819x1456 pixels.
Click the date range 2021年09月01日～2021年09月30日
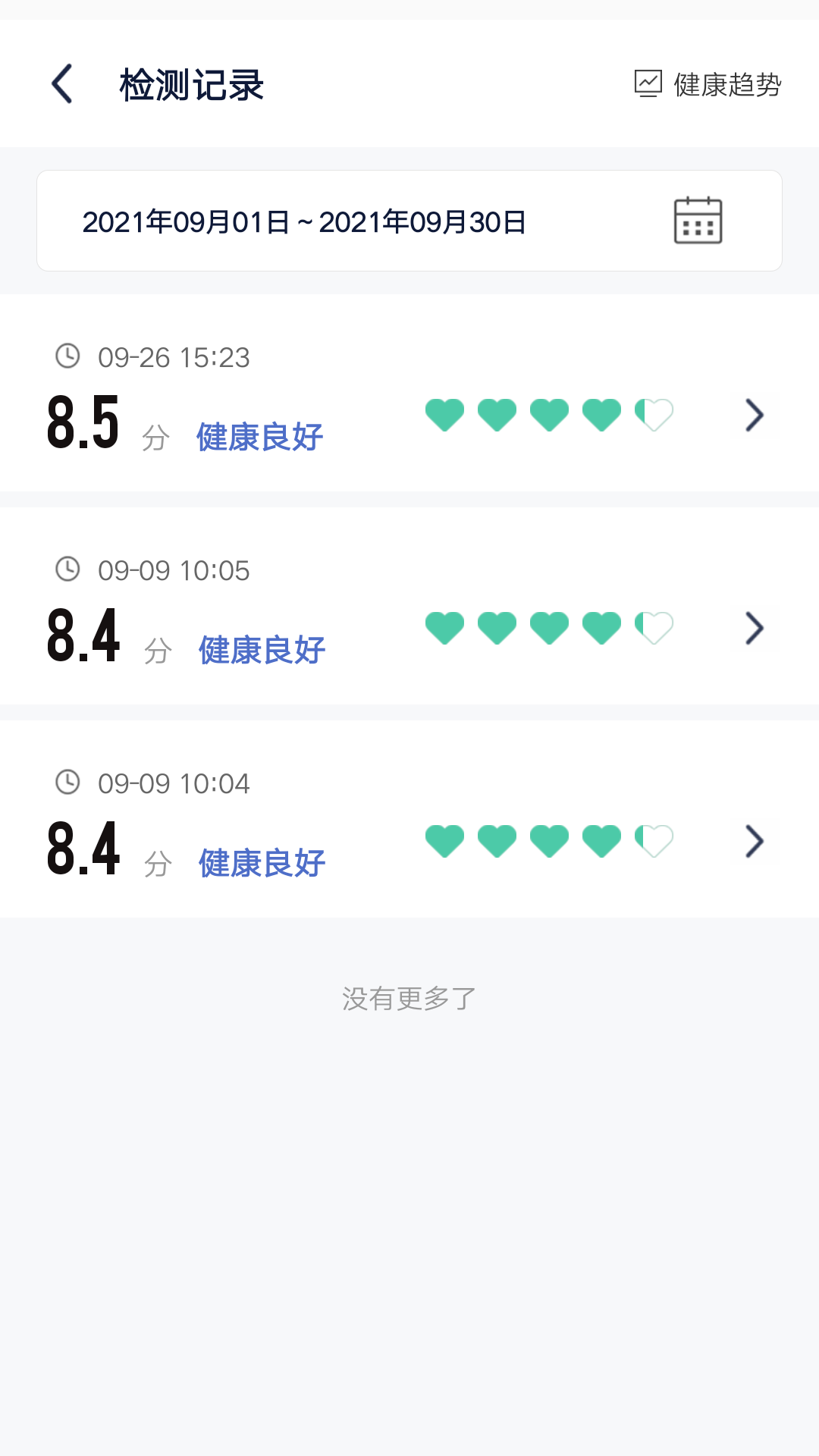[305, 222]
